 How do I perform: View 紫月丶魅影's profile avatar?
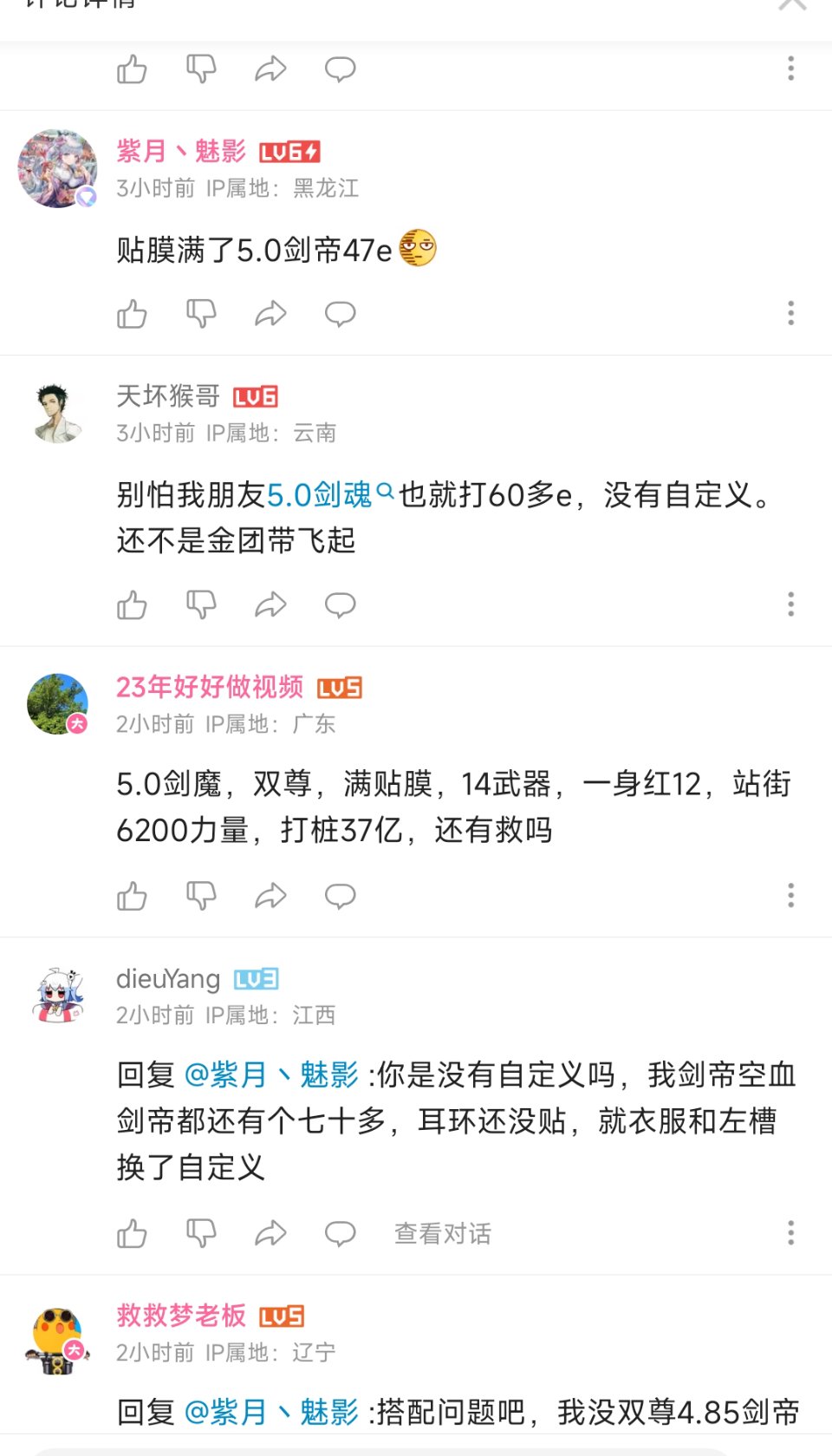(58, 168)
